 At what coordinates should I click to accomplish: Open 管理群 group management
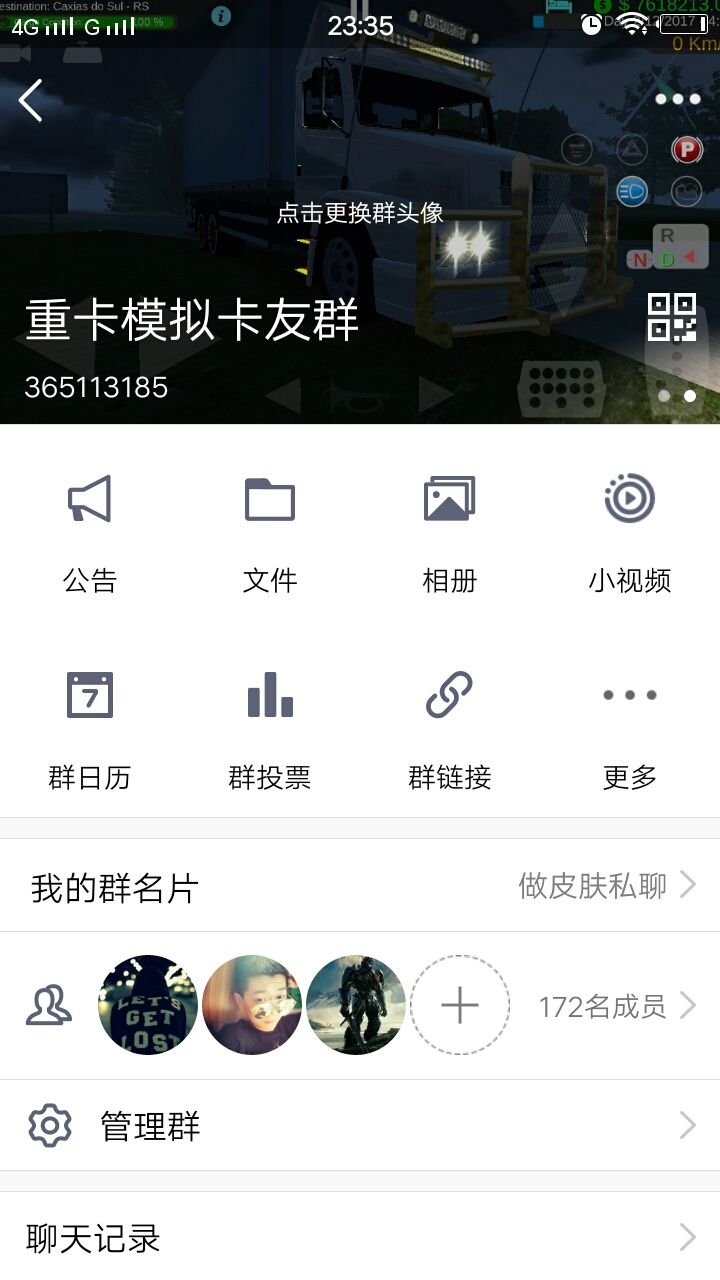click(x=360, y=1126)
